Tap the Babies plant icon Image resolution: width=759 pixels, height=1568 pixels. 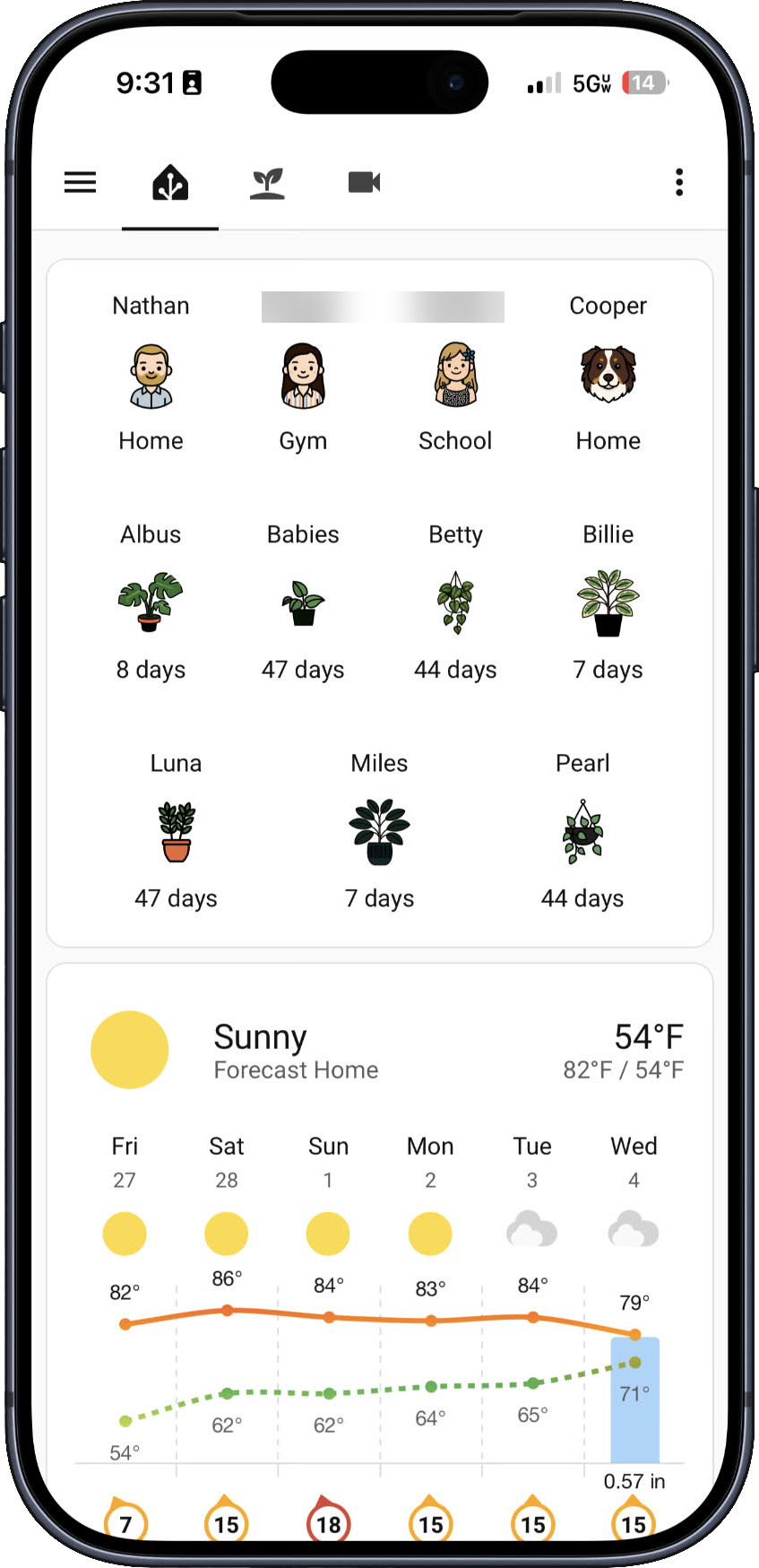coord(302,602)
